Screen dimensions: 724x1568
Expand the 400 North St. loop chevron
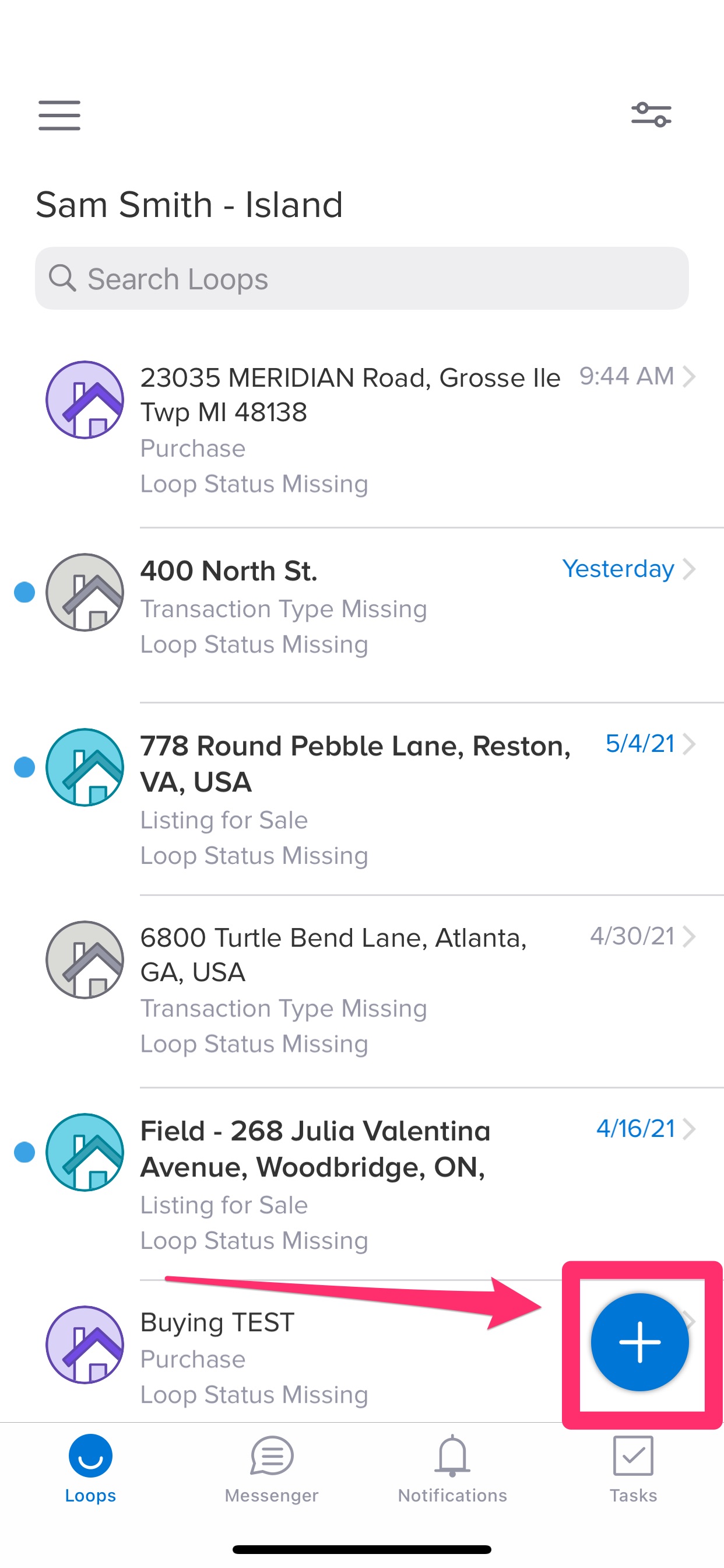tap(691, 570)
